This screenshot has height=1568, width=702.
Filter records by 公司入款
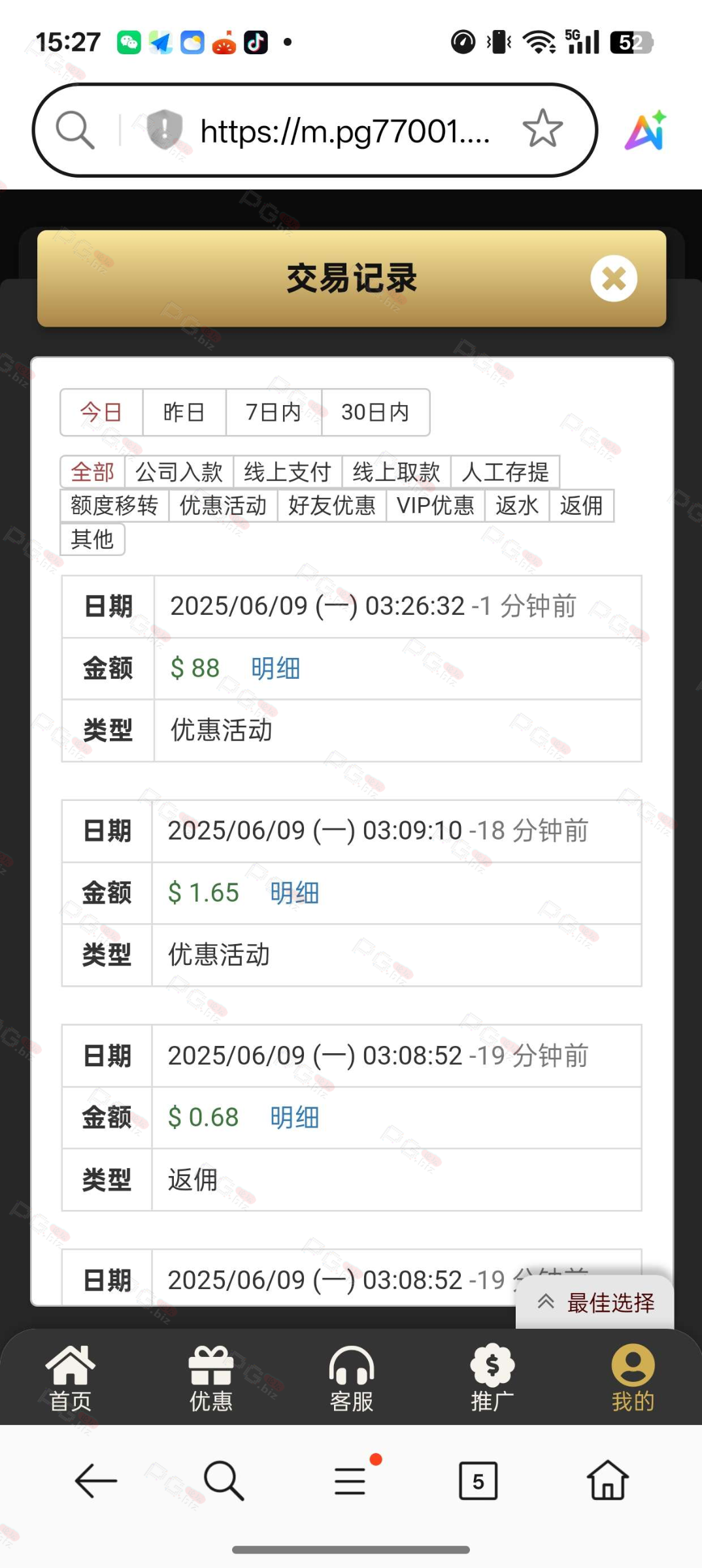tap(179, 472)
